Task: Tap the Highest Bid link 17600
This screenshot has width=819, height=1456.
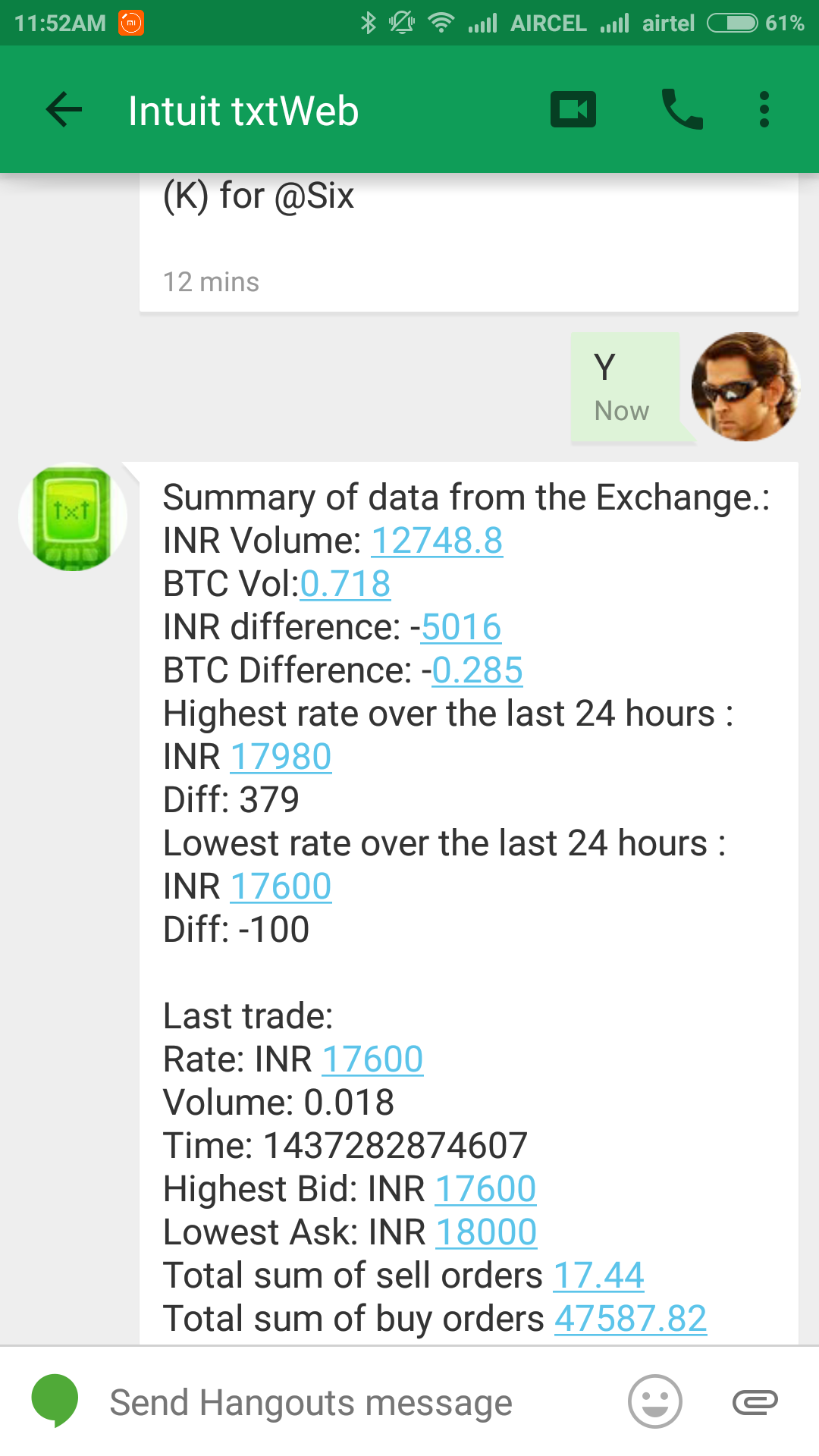Action: pos(485,1190)
